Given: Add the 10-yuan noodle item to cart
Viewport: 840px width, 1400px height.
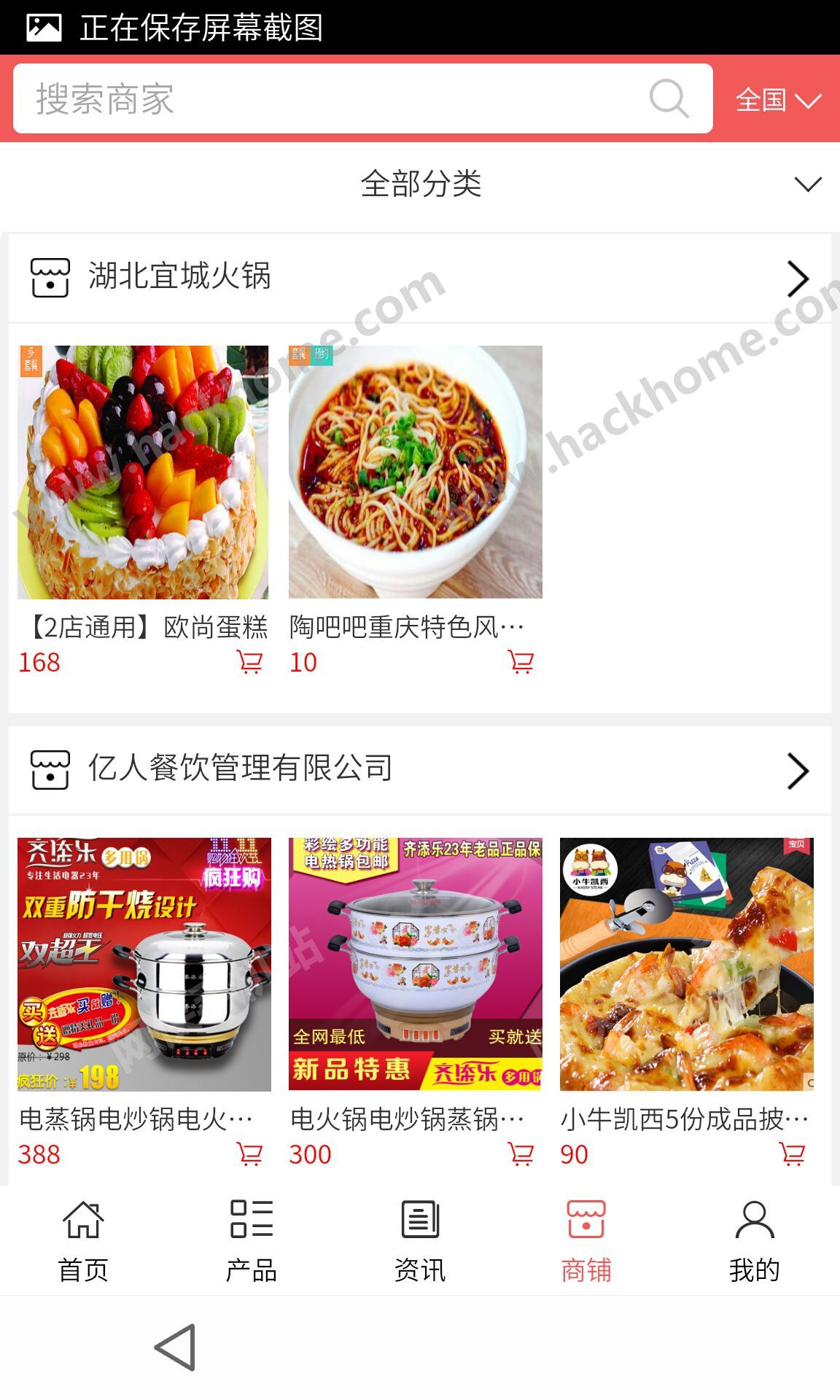Looking at the screenshot, I should click(521, 662).
